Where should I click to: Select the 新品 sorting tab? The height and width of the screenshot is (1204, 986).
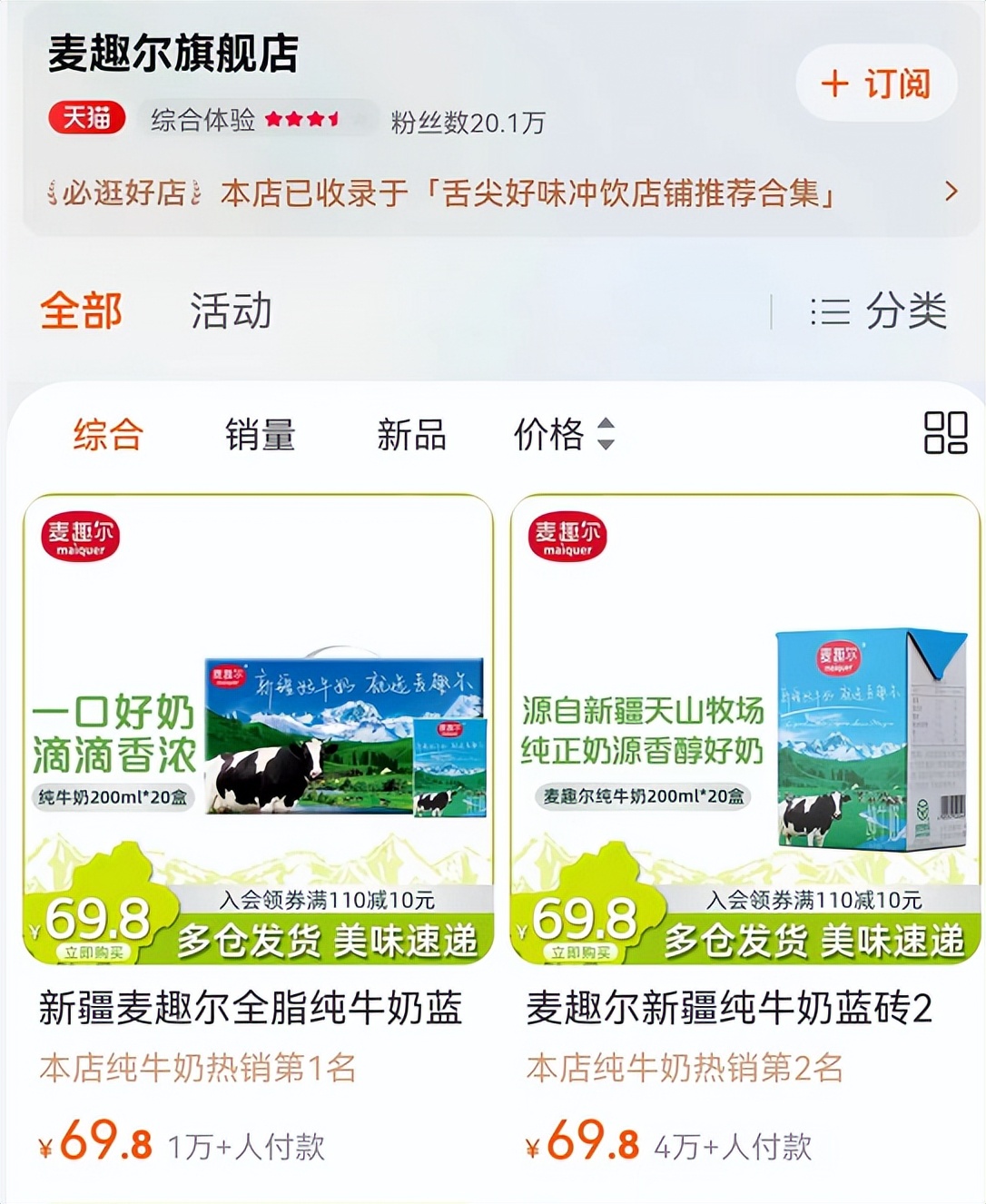[x=411, y=436]
